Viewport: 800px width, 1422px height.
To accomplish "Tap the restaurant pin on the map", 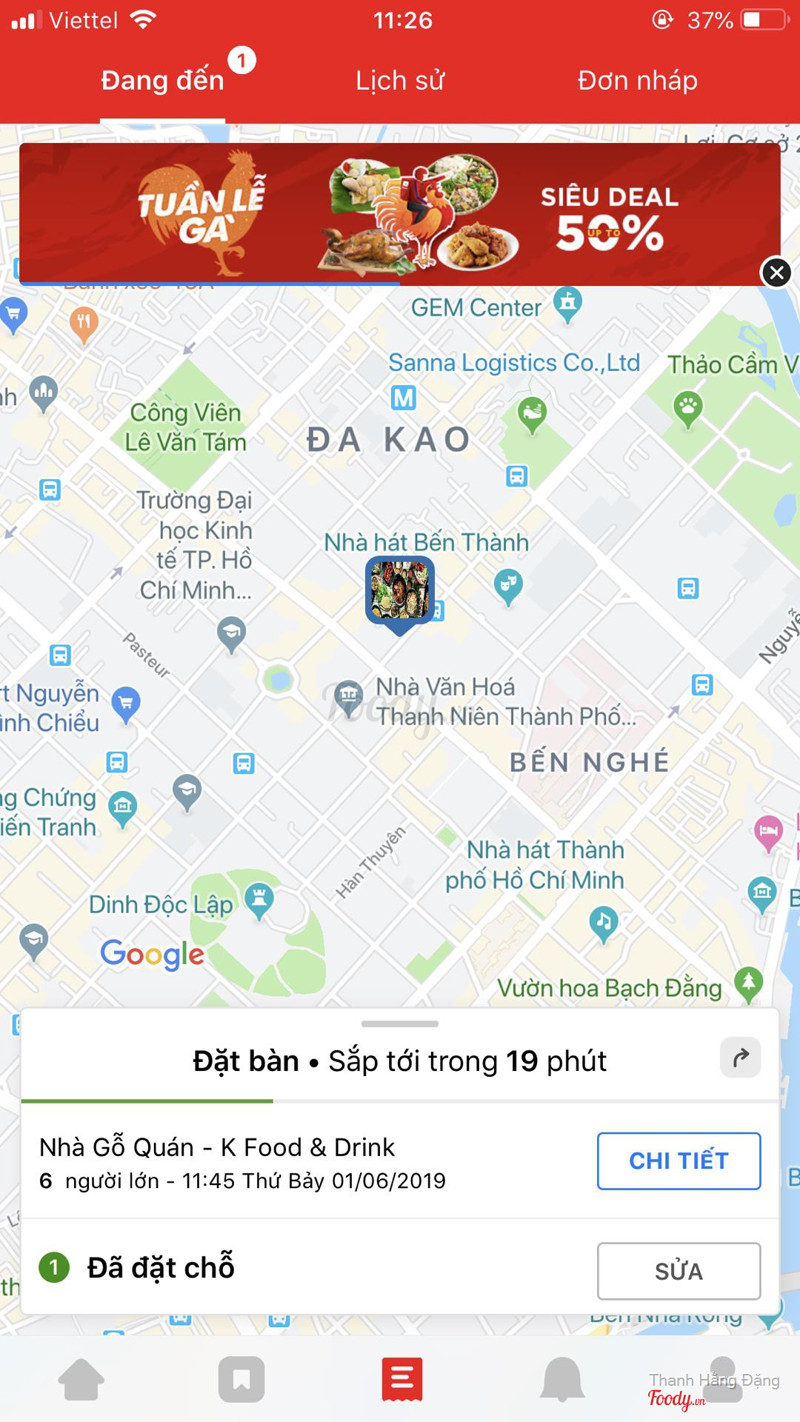I will pyautogui.click(x=400, y=592).
